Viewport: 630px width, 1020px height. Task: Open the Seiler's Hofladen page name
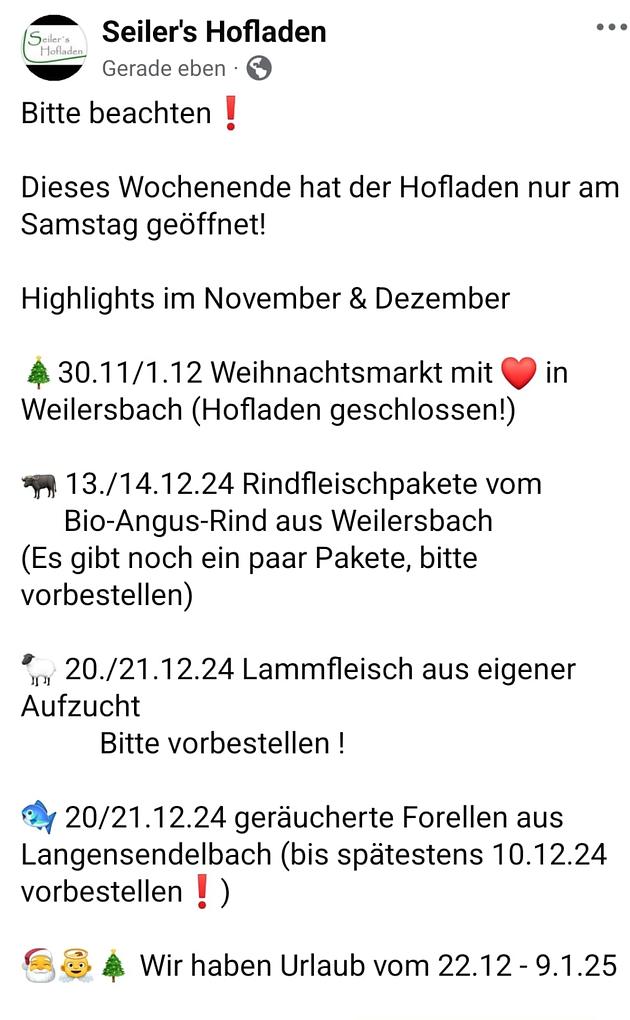coord(214,32)
